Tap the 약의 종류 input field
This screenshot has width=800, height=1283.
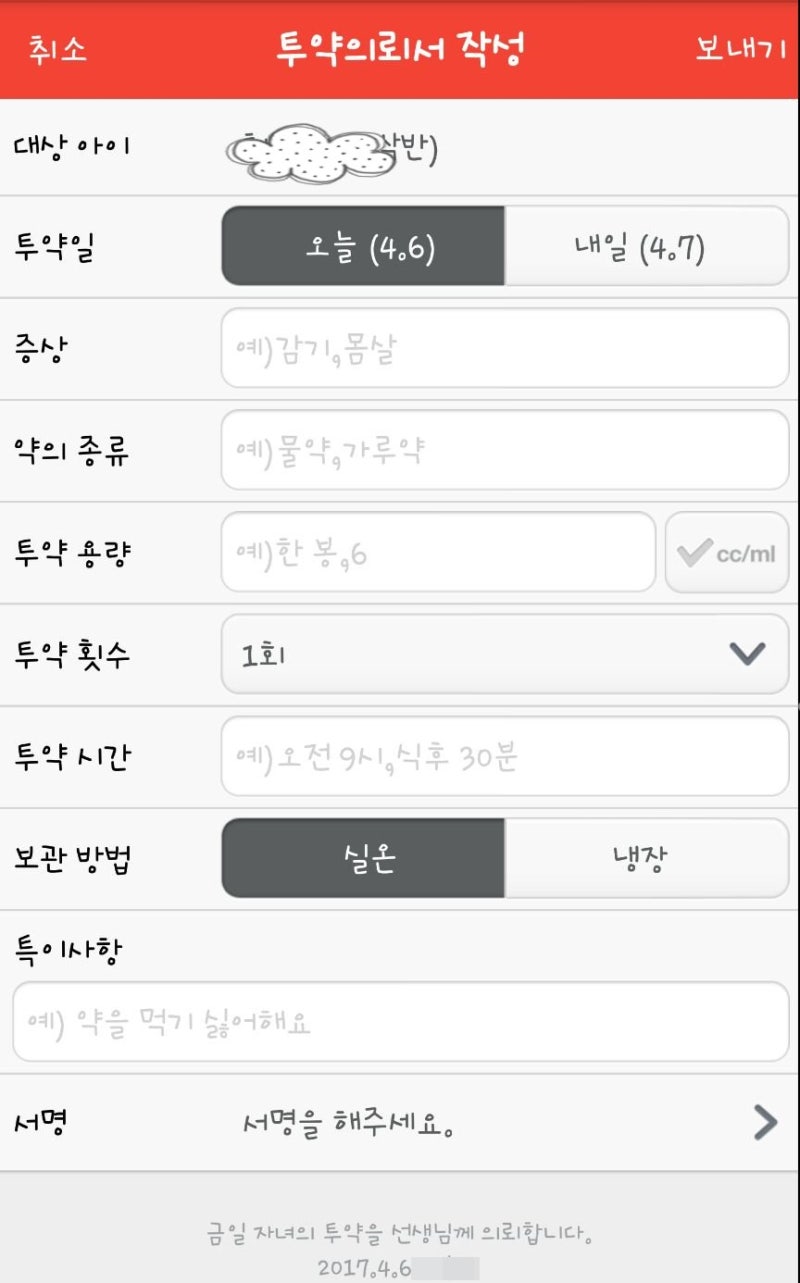[505, 450]
